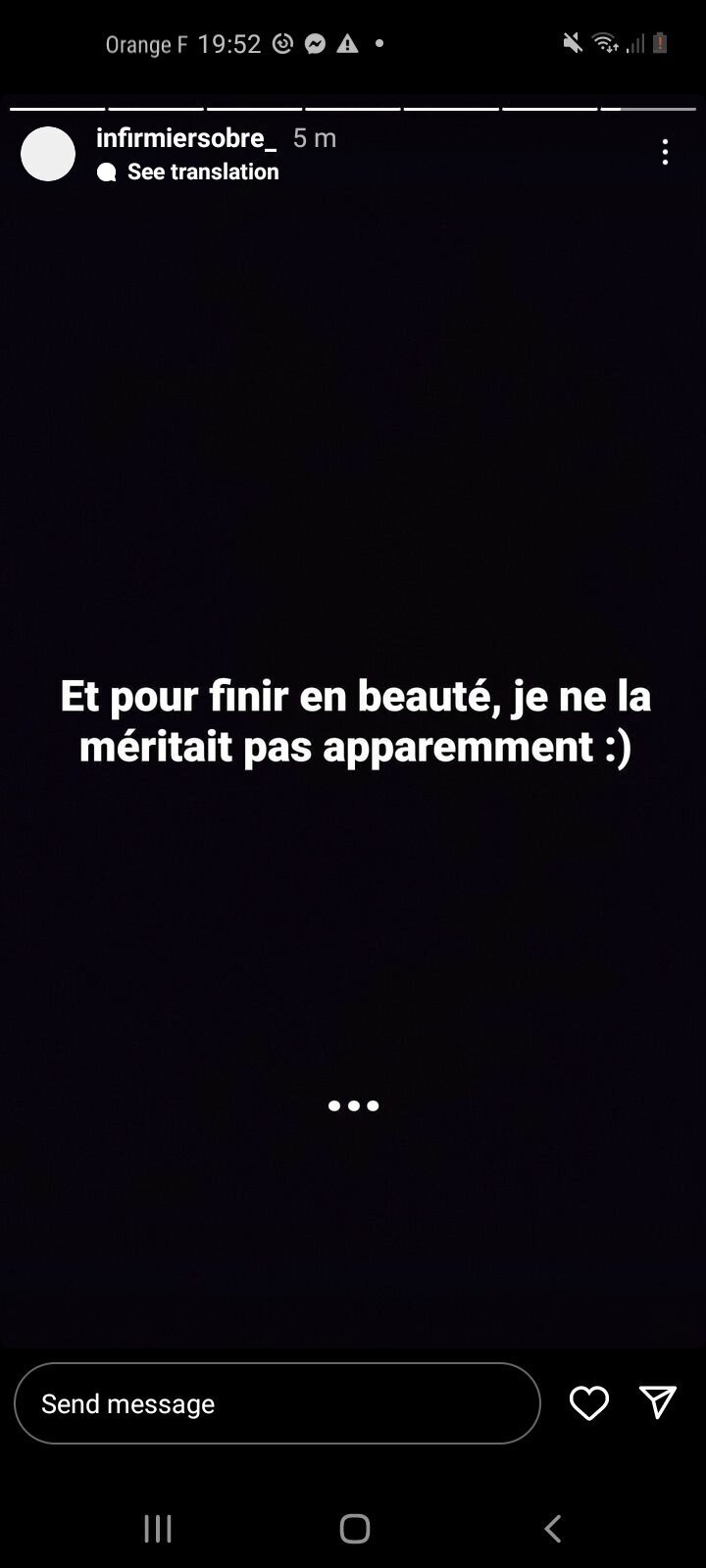Like this story with the heart

(588, 1403)
